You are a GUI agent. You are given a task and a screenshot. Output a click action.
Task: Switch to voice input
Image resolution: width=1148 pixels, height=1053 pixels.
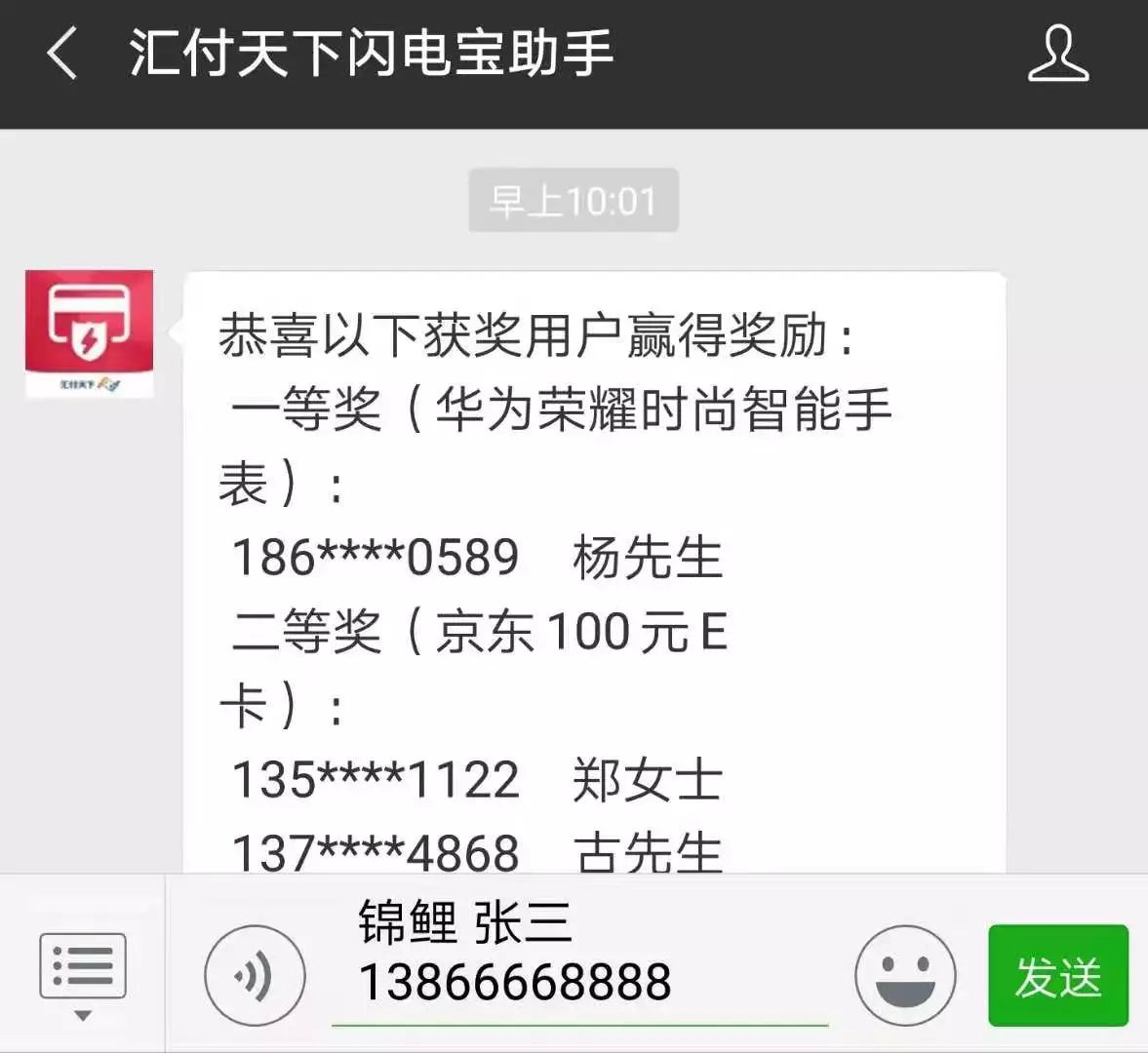255,976
